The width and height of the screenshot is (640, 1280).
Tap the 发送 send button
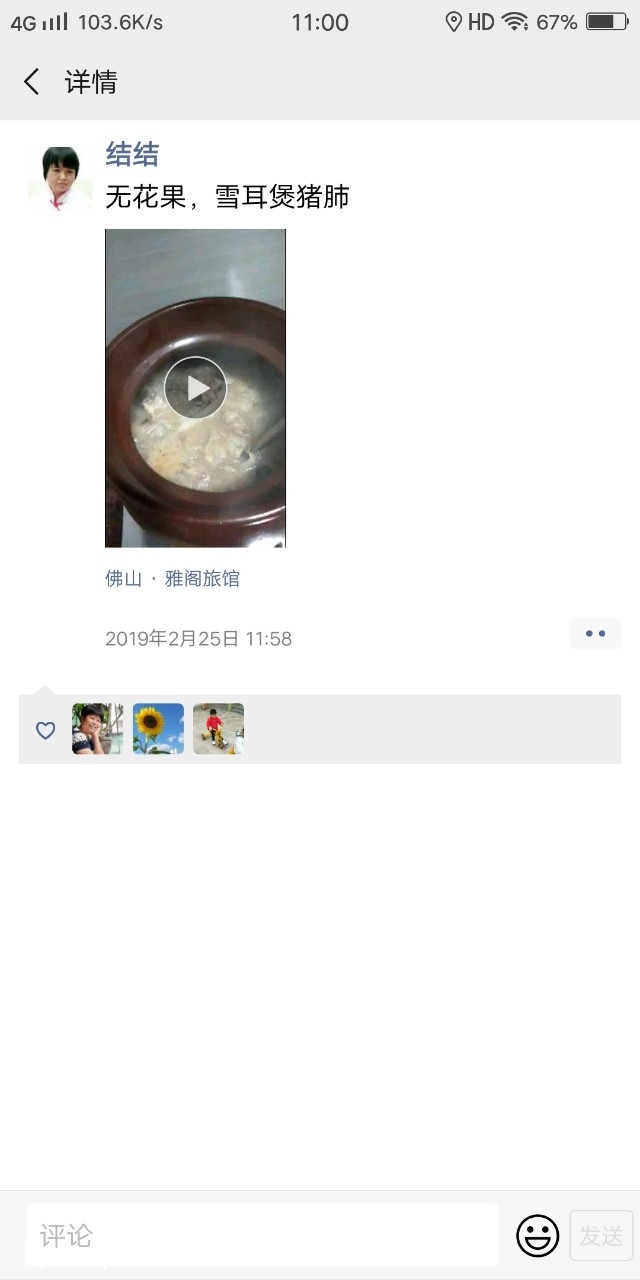[601, 1236]
